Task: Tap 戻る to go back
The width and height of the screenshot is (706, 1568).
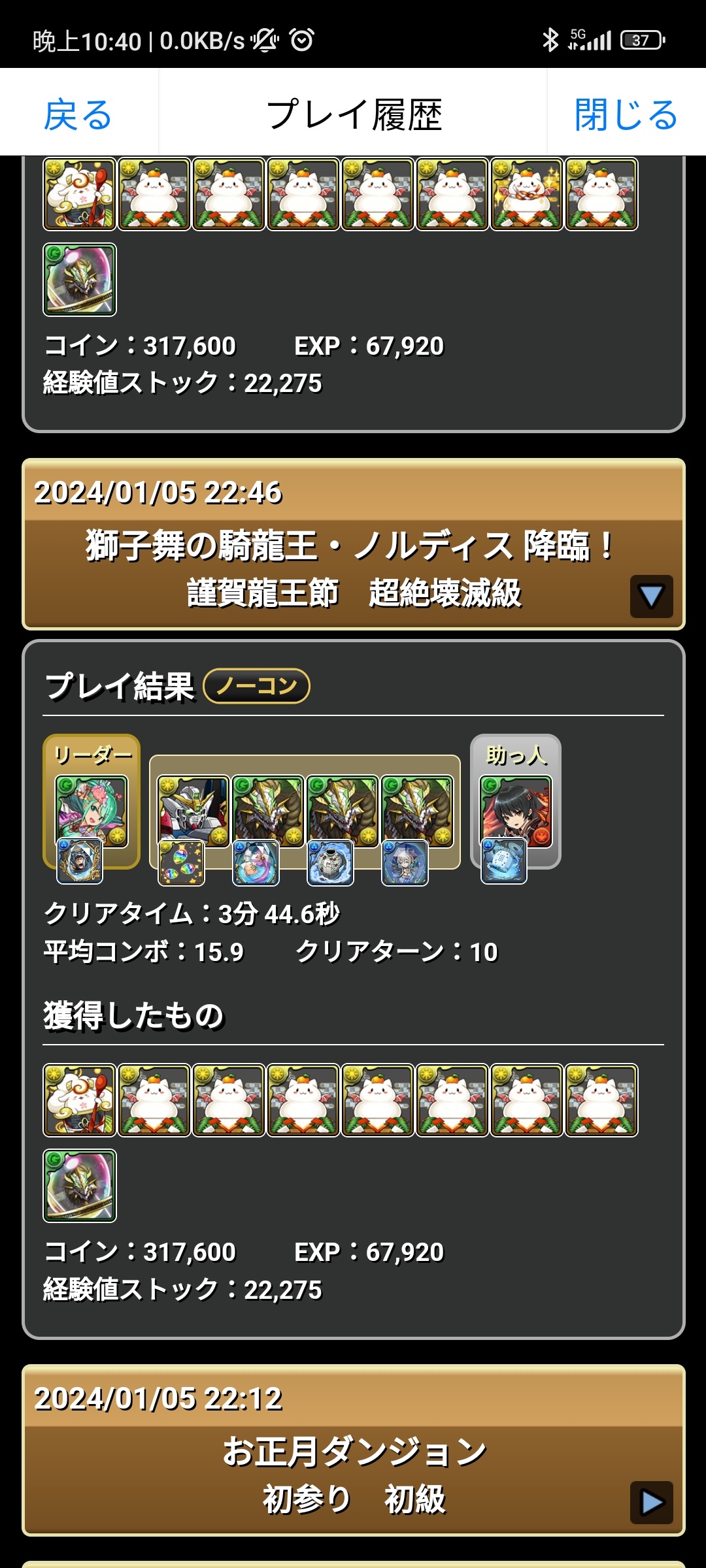Action: coord(78,114)
